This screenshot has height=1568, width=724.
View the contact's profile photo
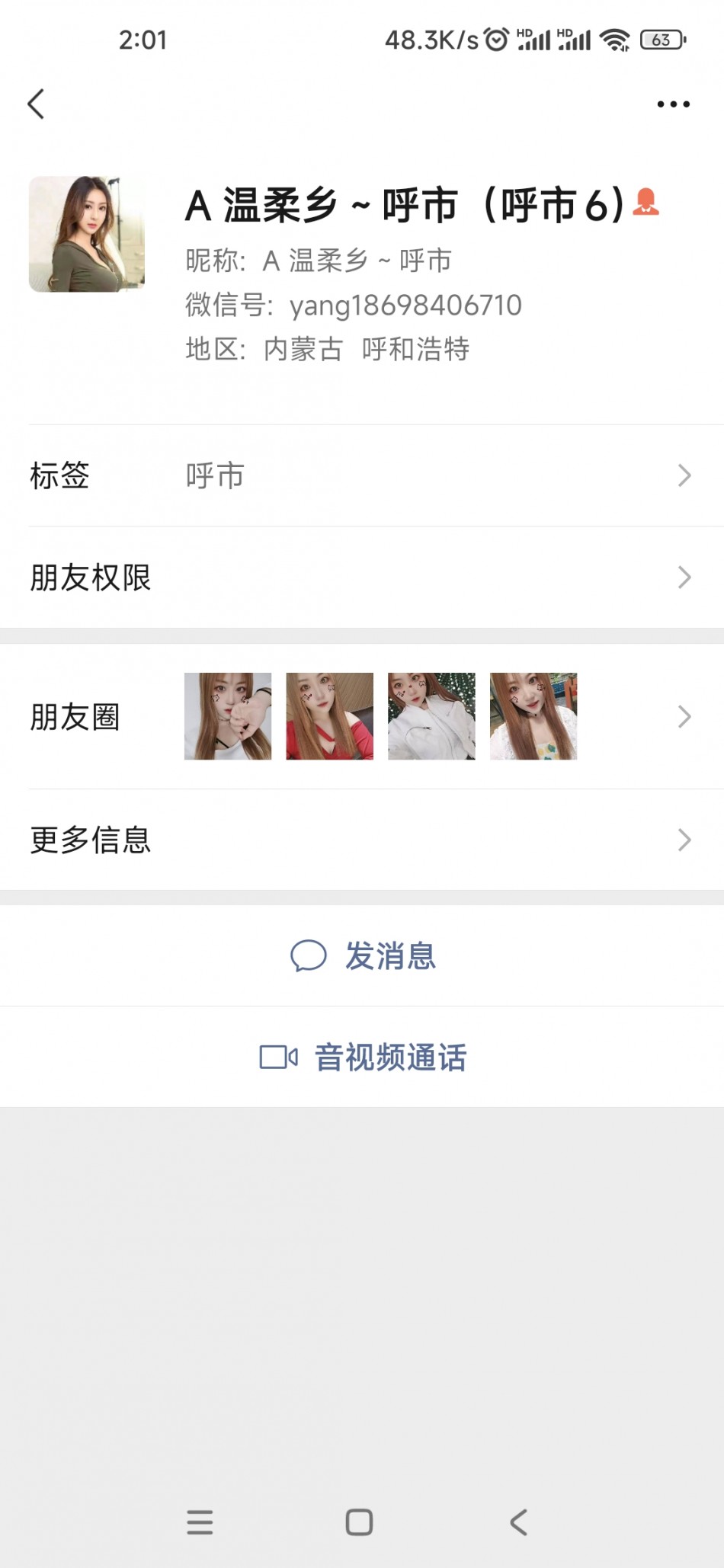point(87,234)
